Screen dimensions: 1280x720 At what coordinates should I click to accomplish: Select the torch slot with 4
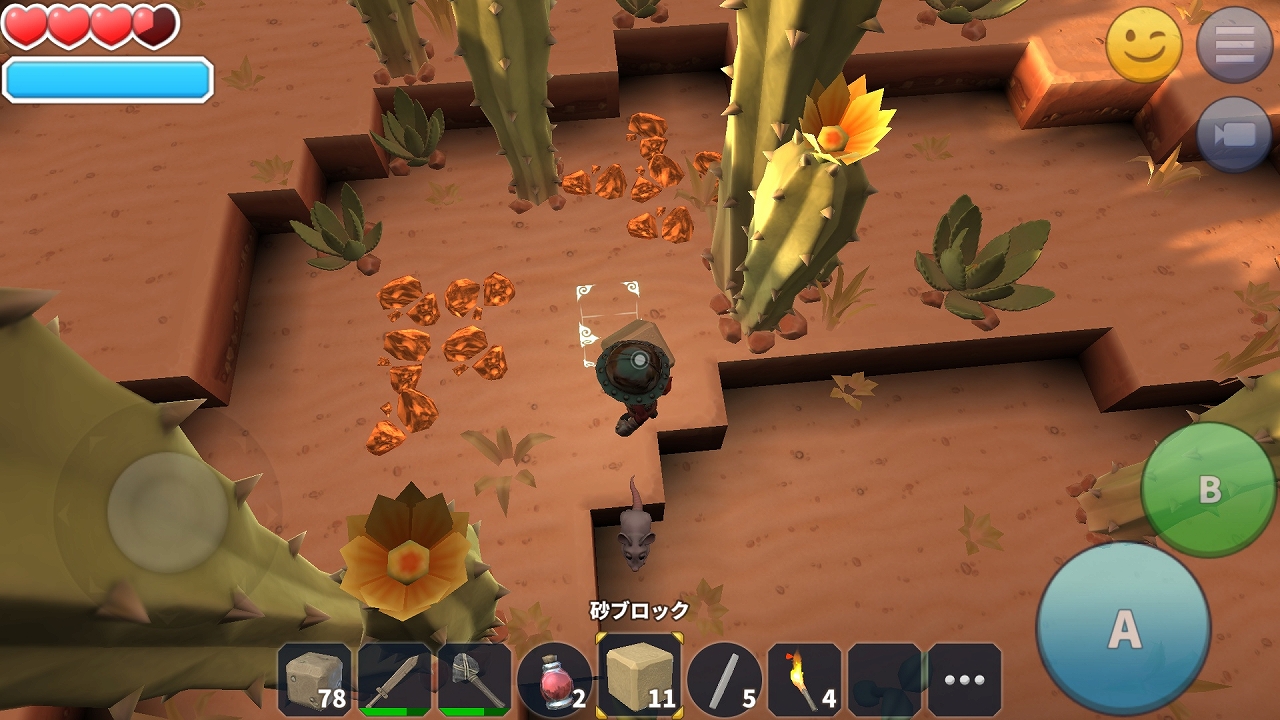804,680
